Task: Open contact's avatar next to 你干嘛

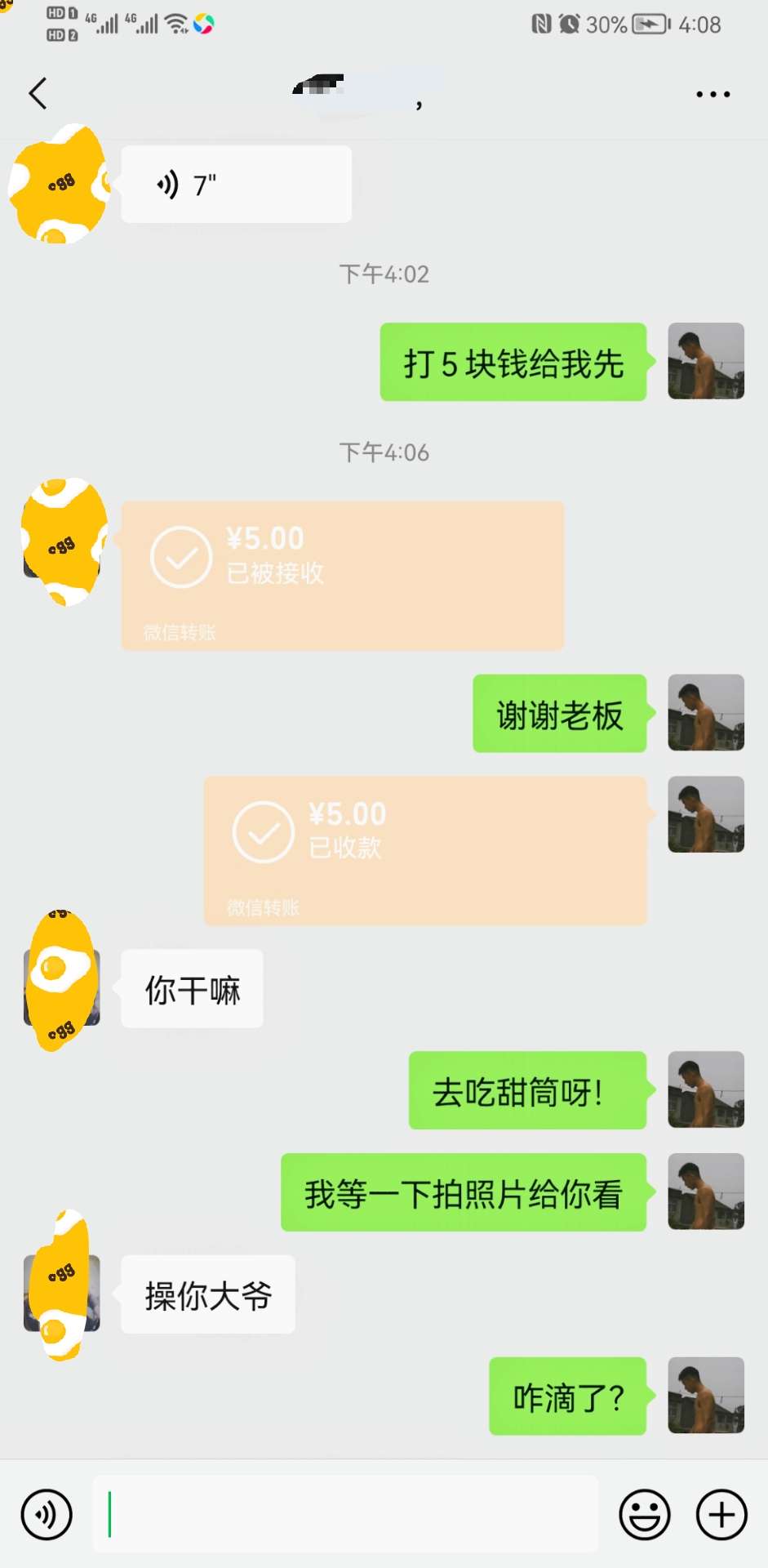Action: [62, 987]
